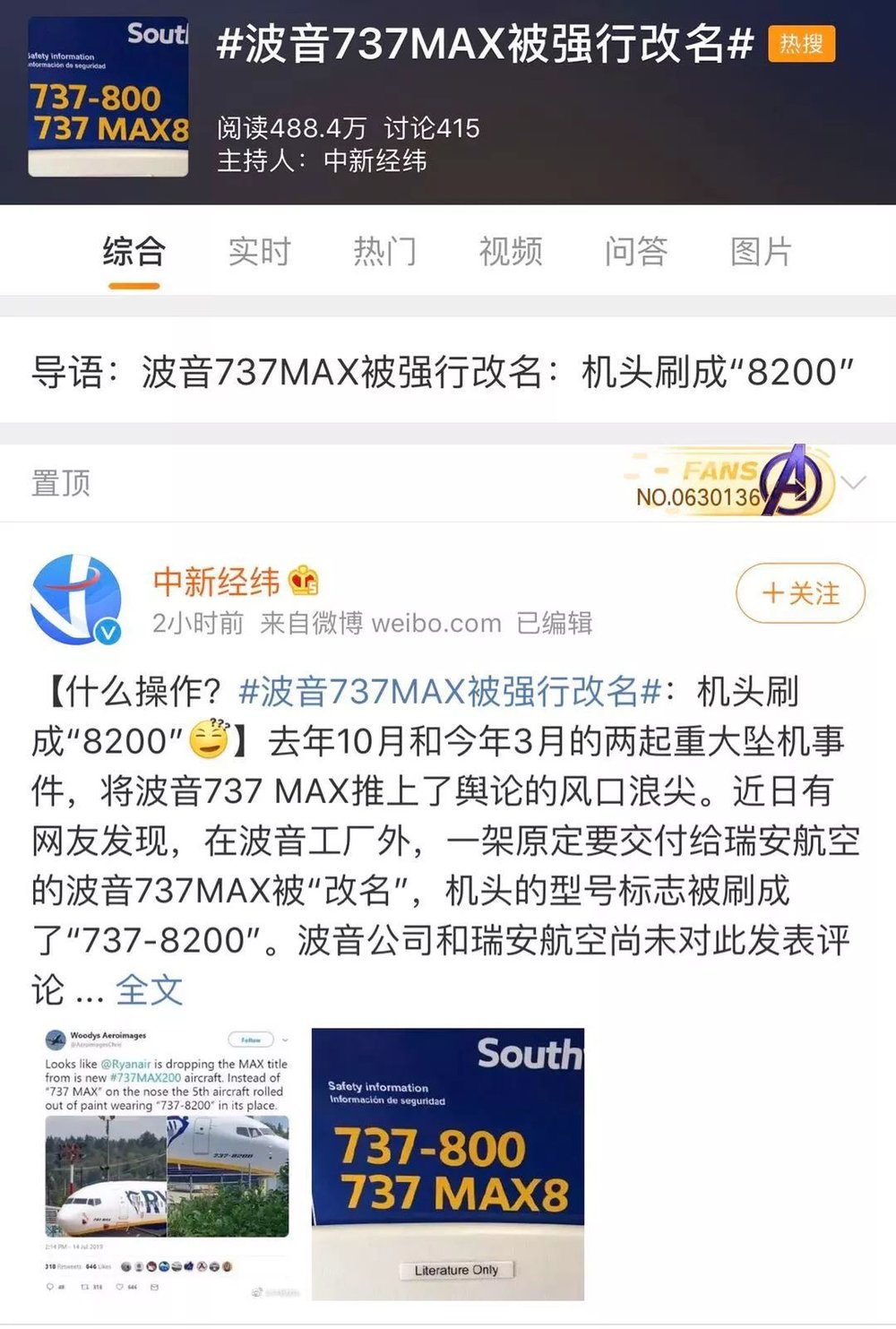
Task: Go to the 图片 tab
Action: point(762,252)
